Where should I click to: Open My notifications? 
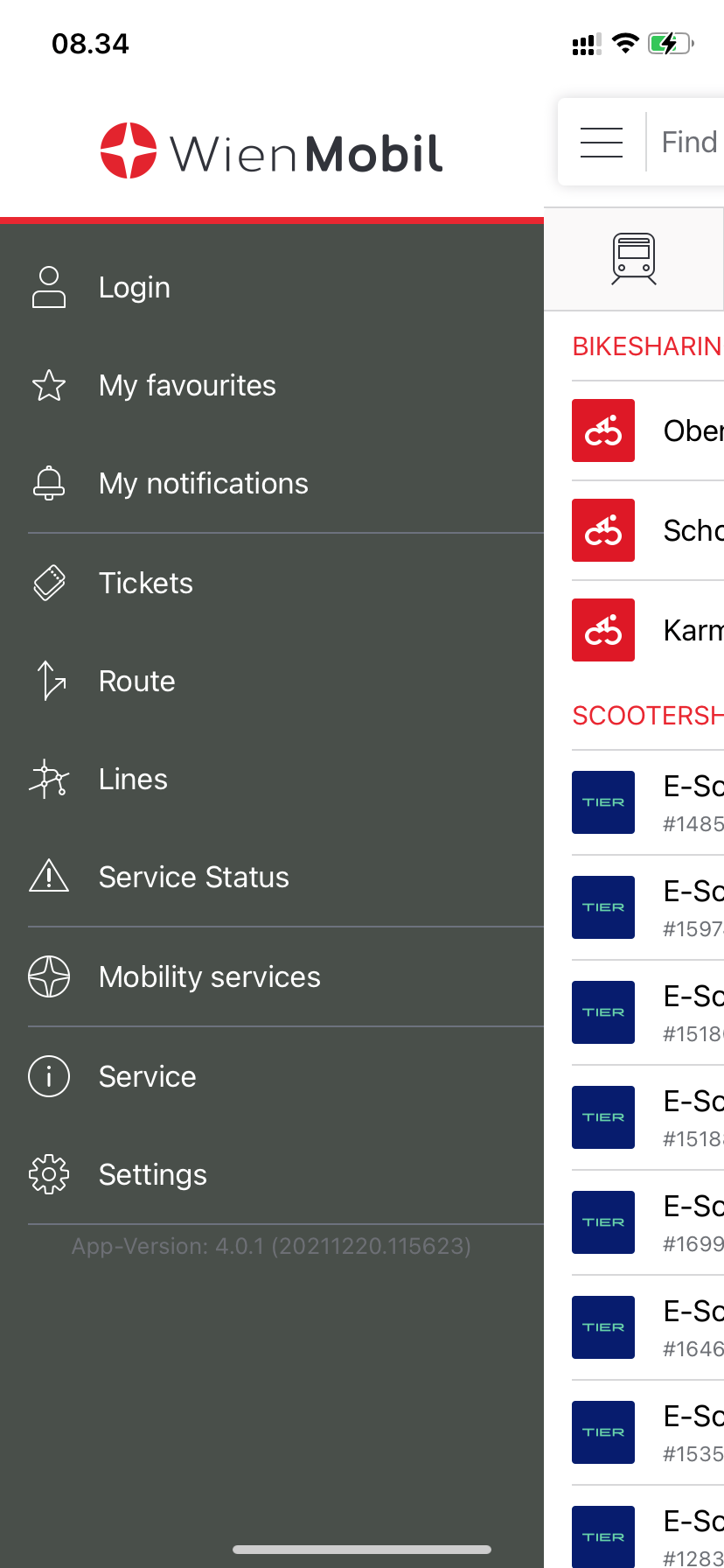tap(272, 483)
